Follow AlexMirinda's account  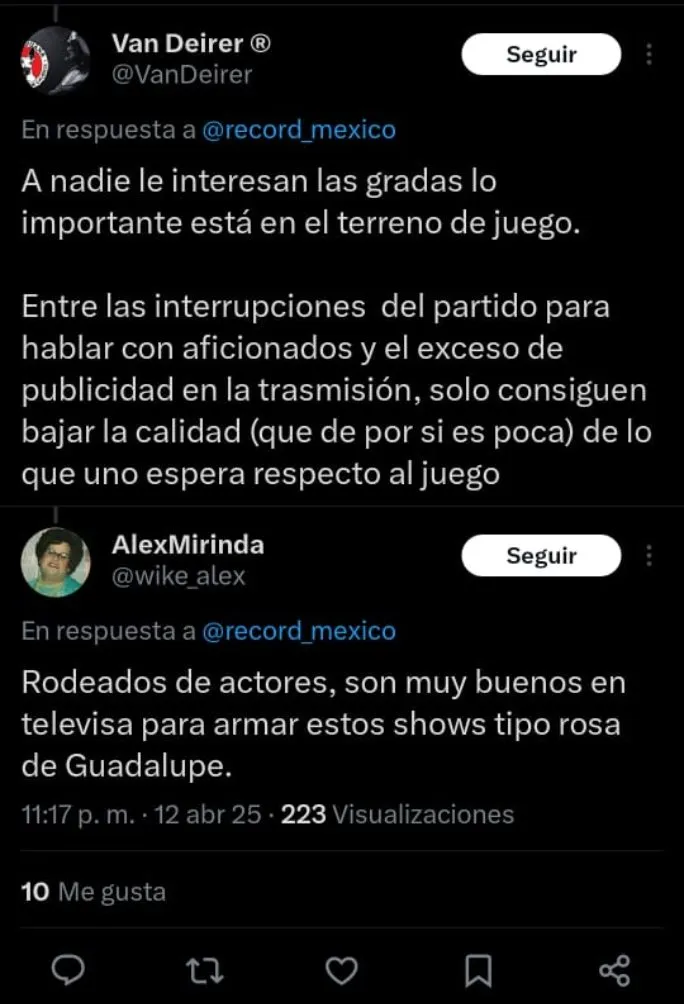(541, 556)
